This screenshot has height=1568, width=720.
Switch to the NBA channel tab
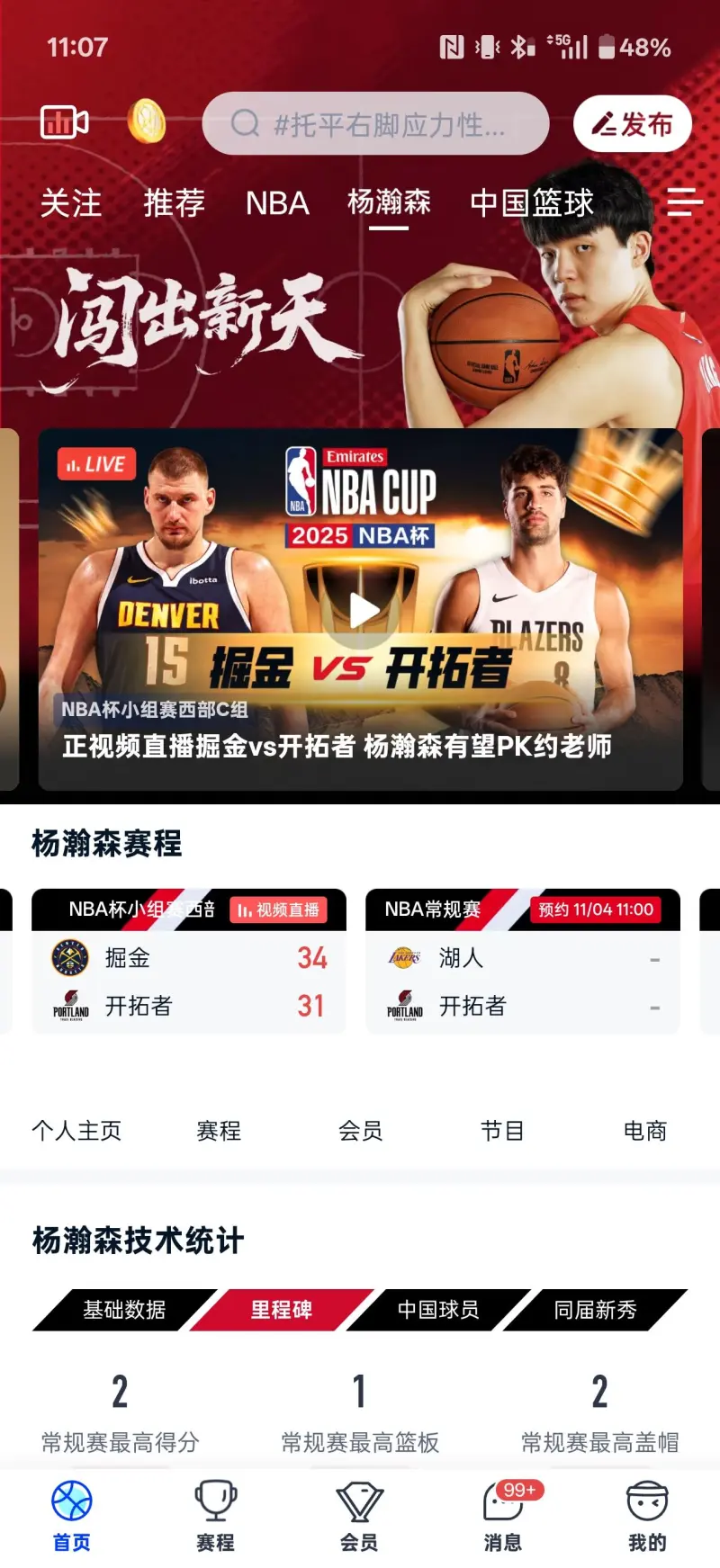277,203
